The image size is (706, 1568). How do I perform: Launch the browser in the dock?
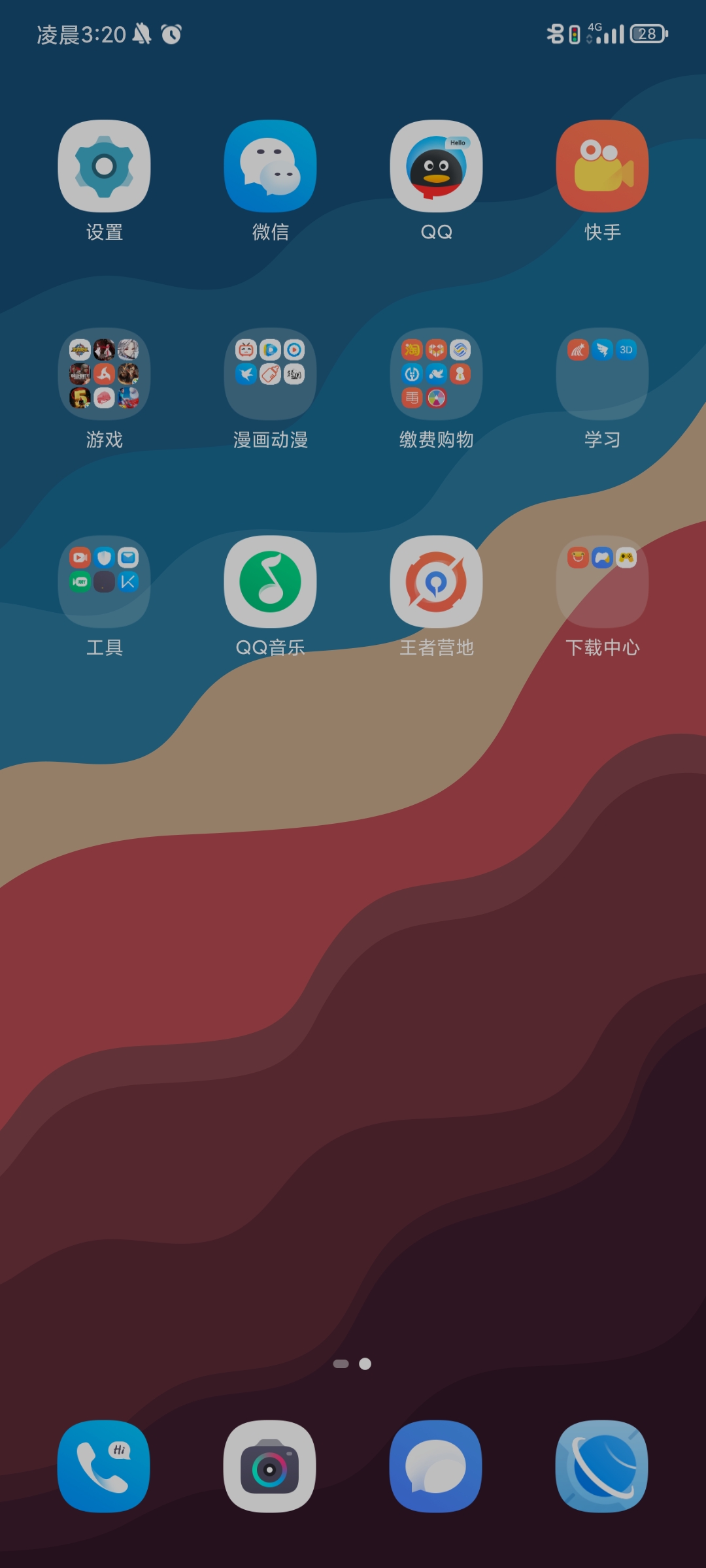coord(602,1466)
